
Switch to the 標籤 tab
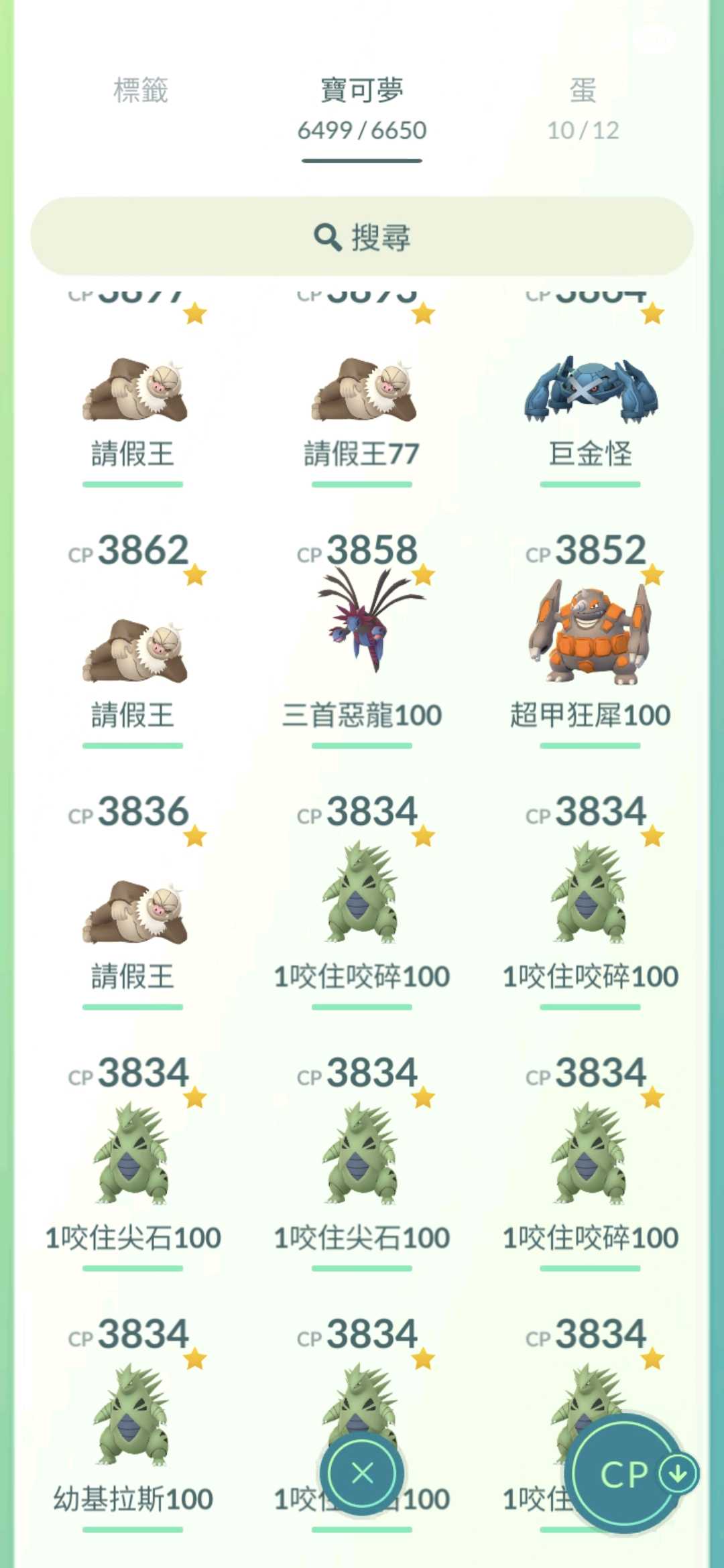point(141,91)
